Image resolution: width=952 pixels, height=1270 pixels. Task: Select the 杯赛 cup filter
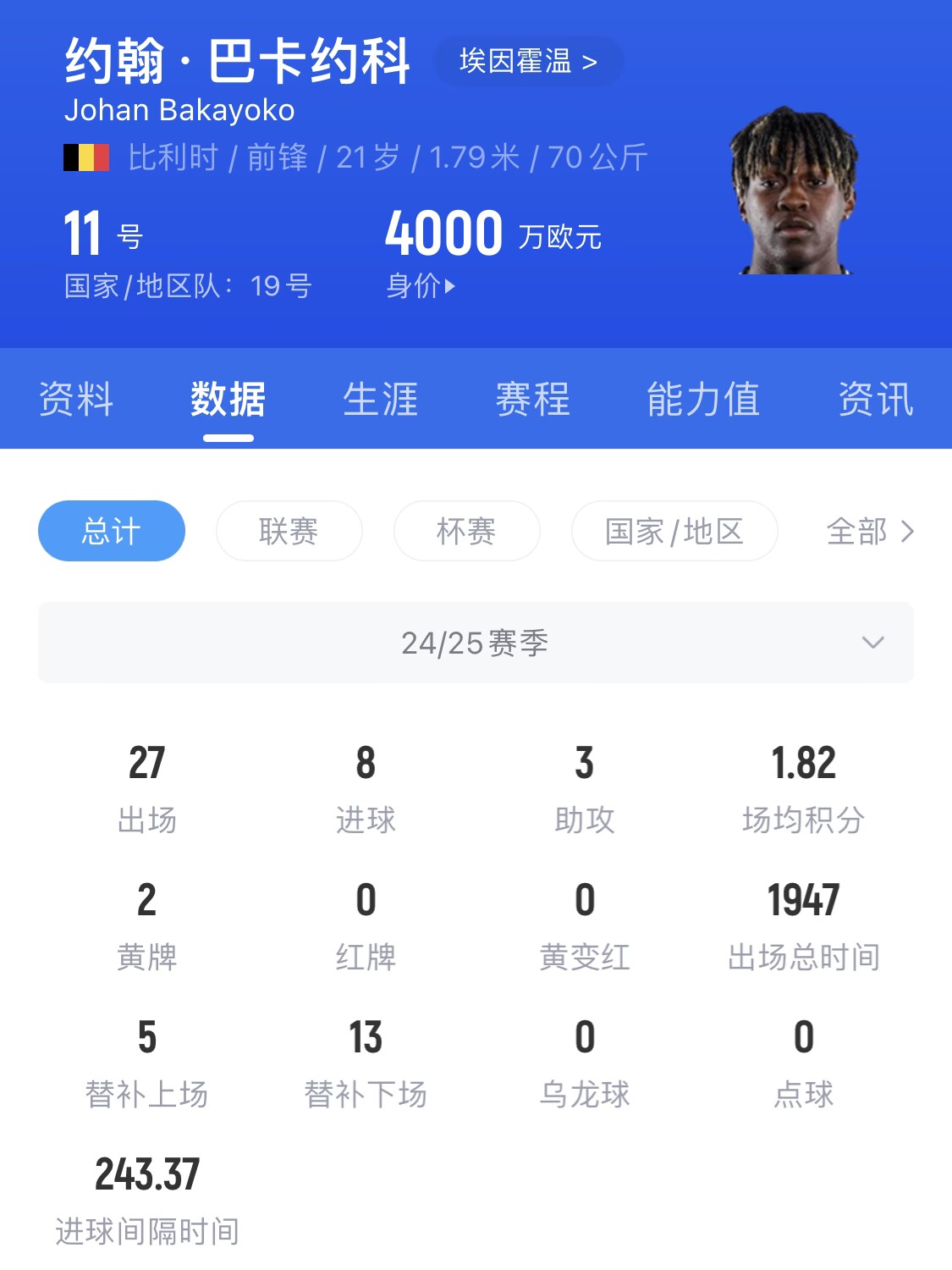pyautogui.click(x=466, y=531)
